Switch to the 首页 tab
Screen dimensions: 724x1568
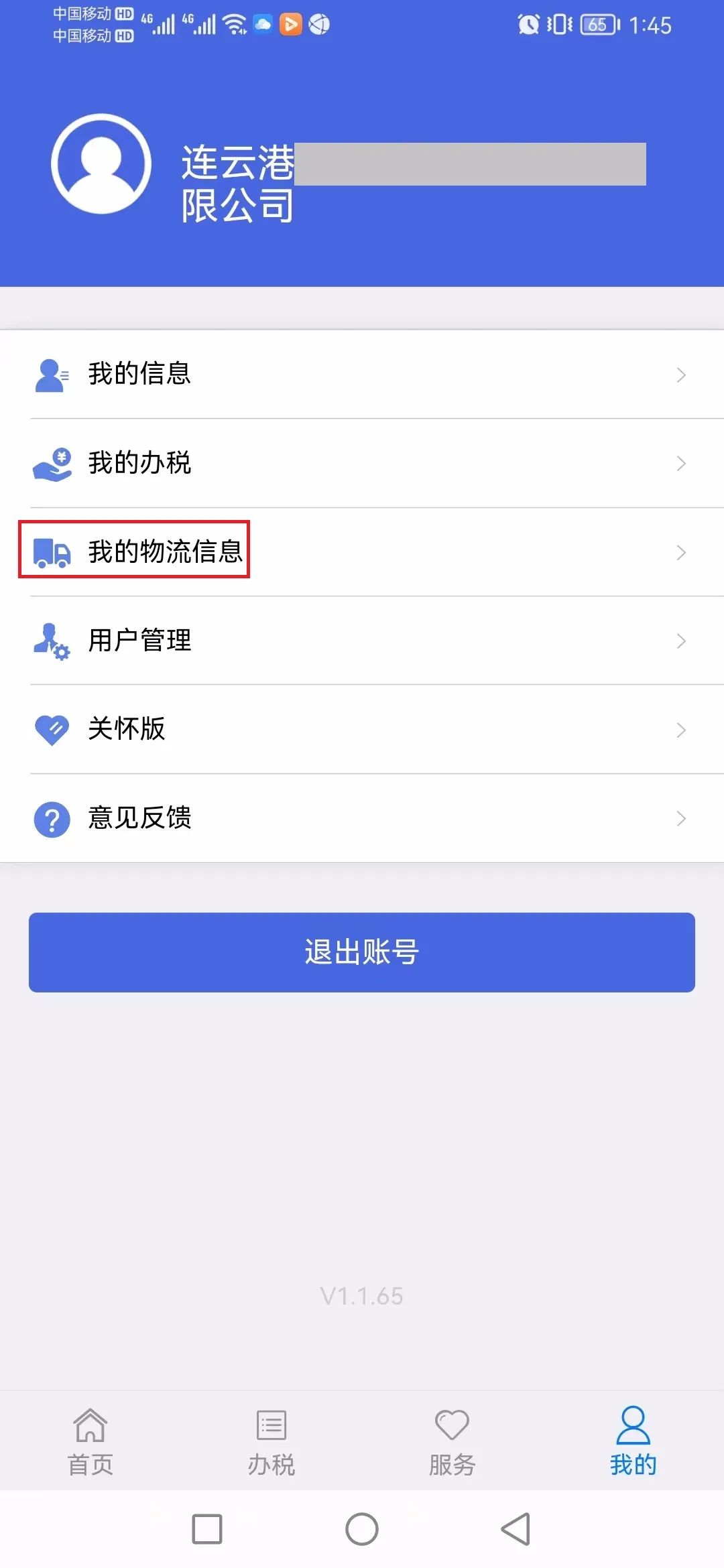click(x=90, y=1441)
